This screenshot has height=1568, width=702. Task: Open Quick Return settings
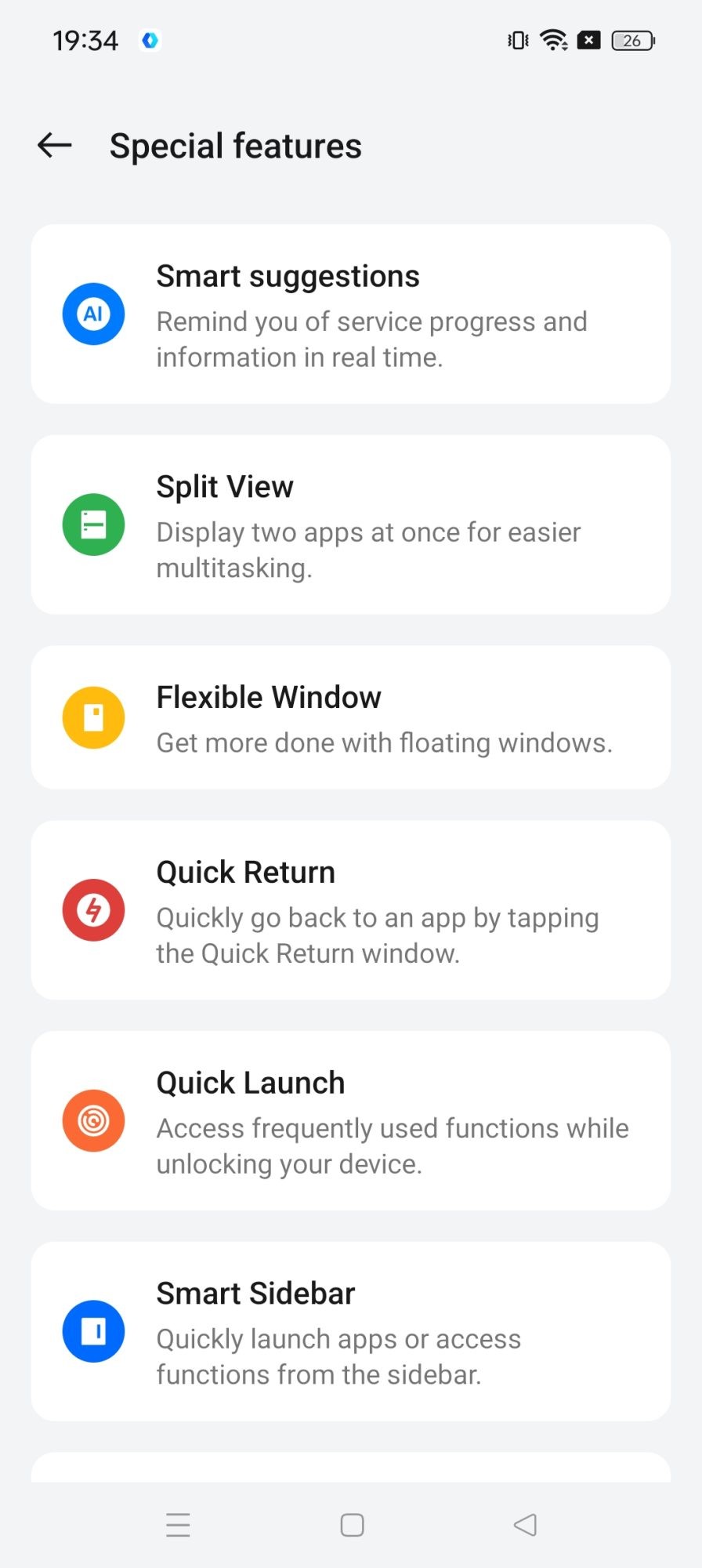coord(350,910)
